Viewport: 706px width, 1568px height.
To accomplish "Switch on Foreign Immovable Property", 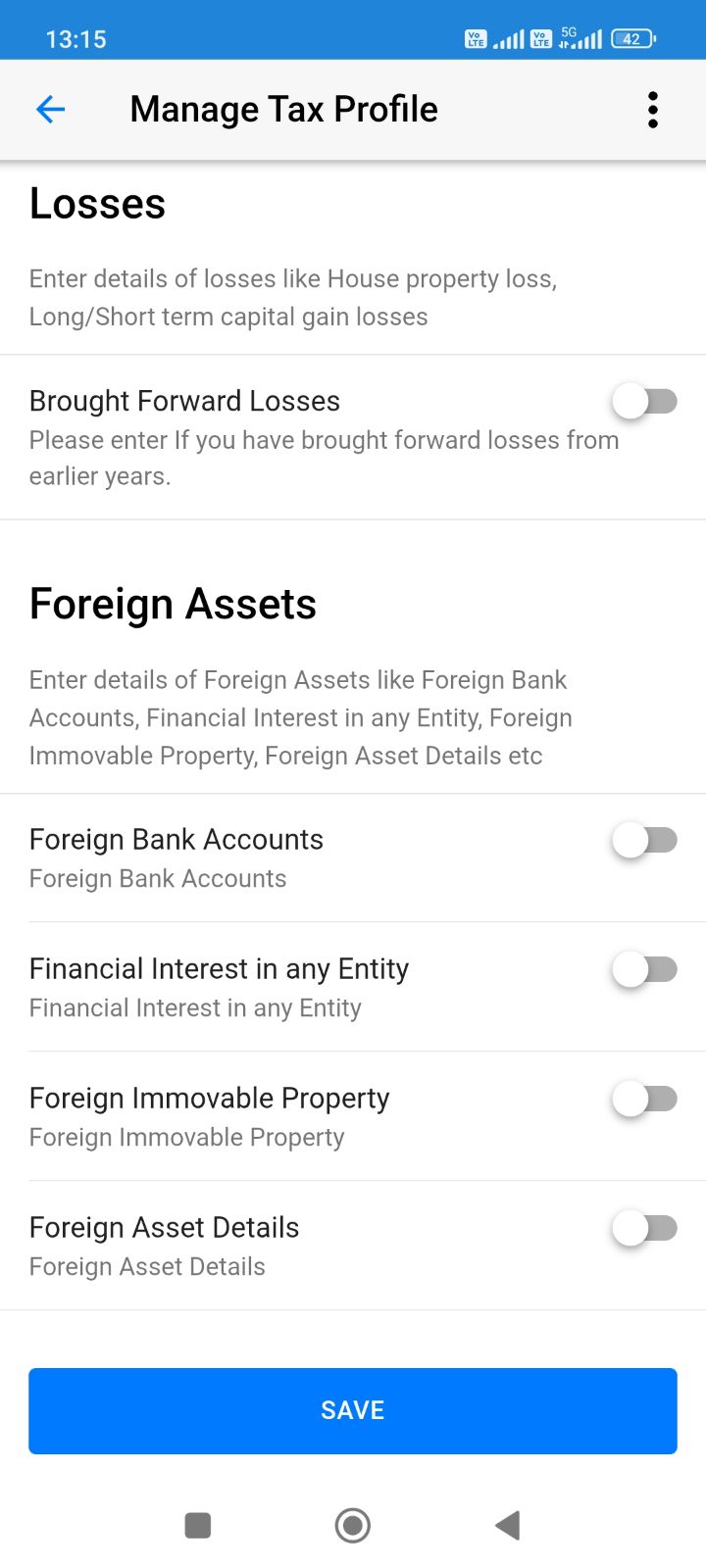I will tap(644, 1099).
